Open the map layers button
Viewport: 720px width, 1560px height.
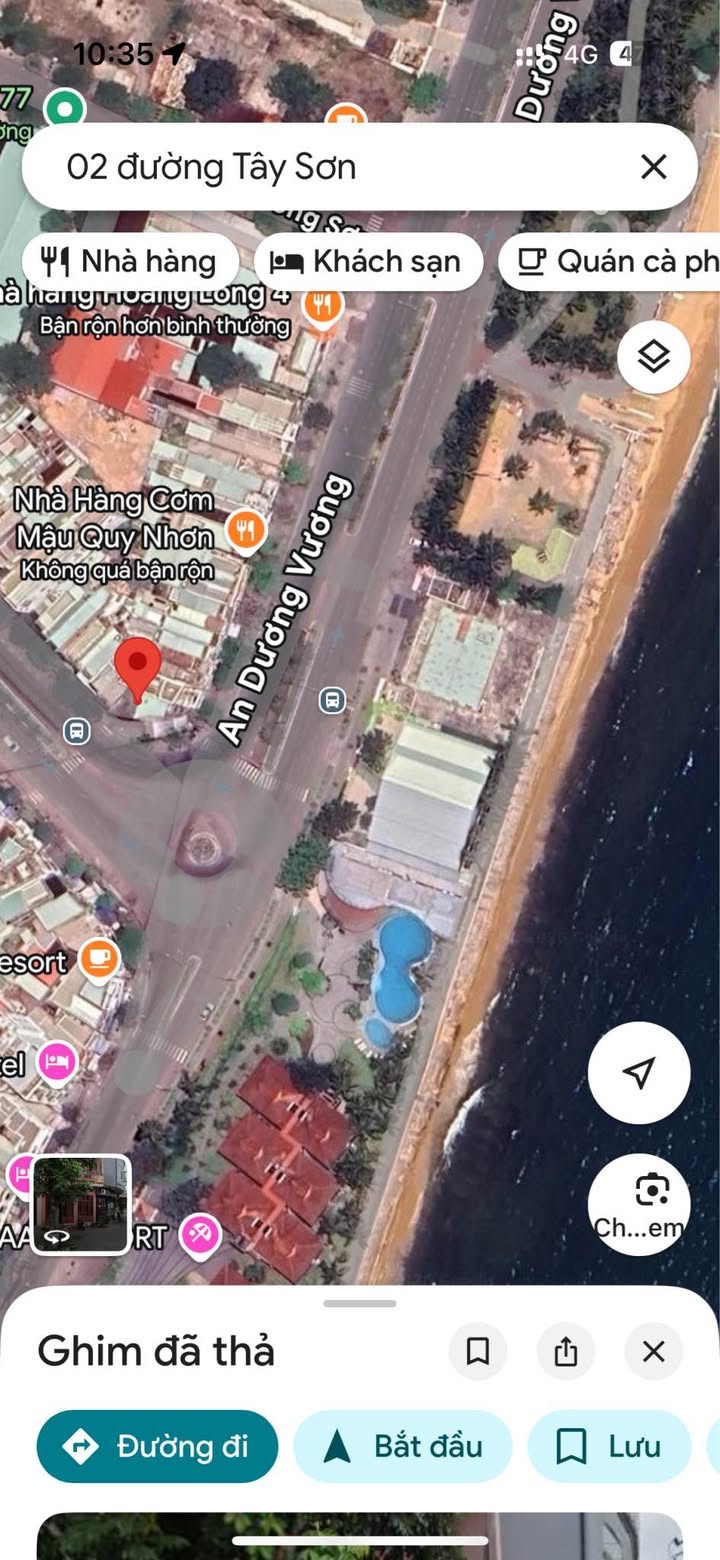pyautogui.click(x=653, y=357)
